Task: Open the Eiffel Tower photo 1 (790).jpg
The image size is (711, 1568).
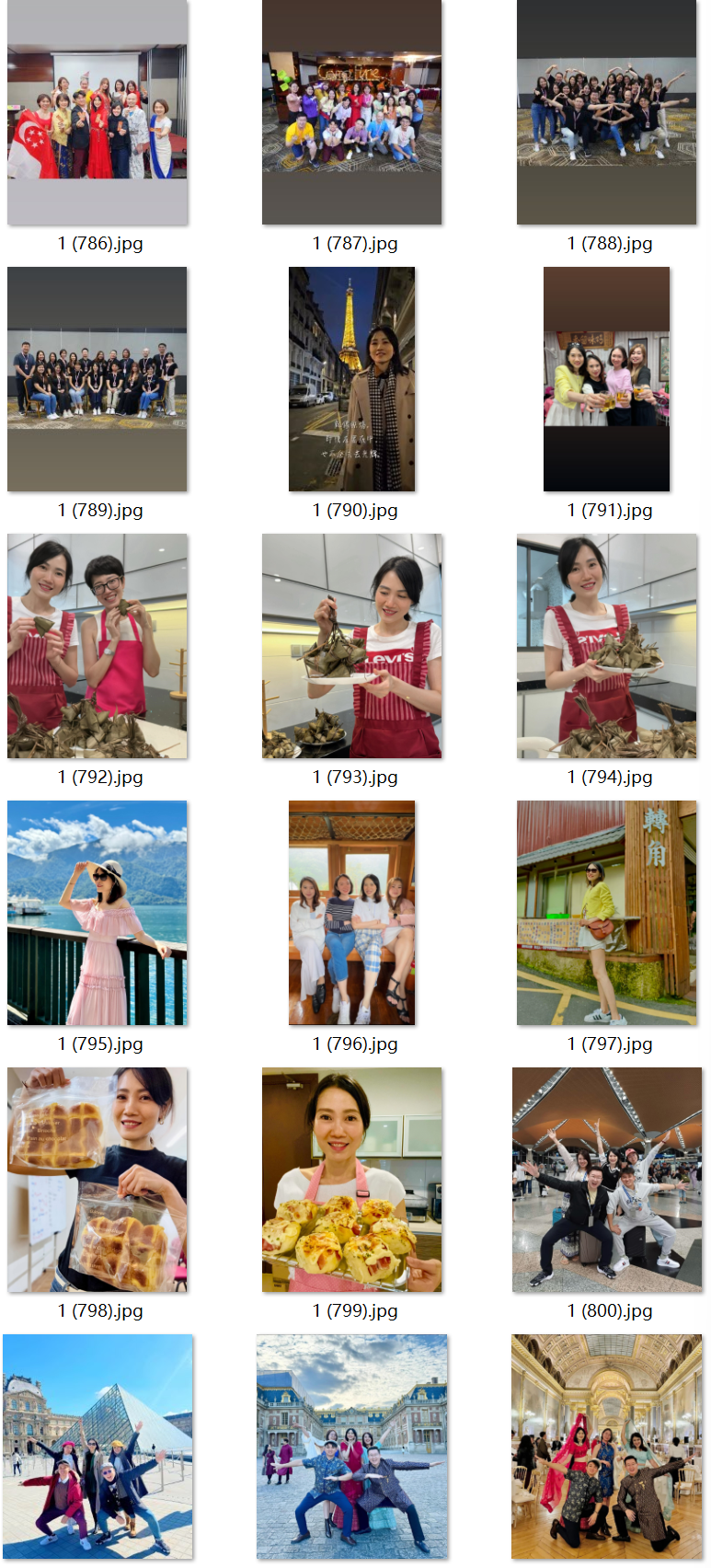Action: [352, 379]
